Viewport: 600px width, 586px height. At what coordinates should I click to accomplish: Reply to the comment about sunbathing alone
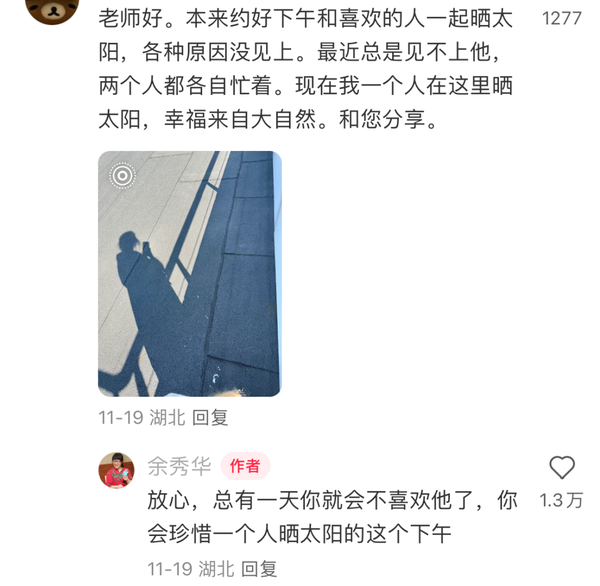[x=210, y=417]
